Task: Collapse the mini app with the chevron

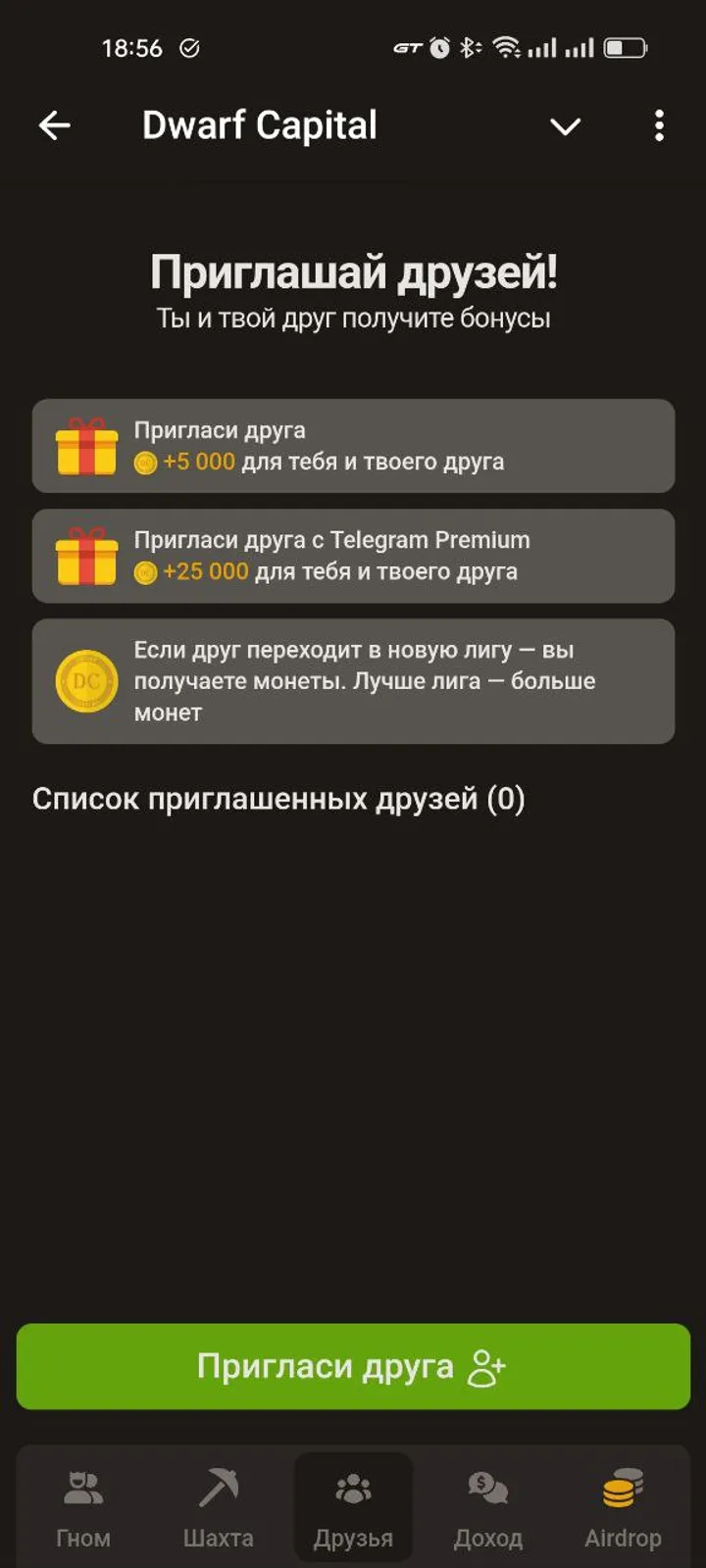Action: pyautogui.click(x=565, y=126)
